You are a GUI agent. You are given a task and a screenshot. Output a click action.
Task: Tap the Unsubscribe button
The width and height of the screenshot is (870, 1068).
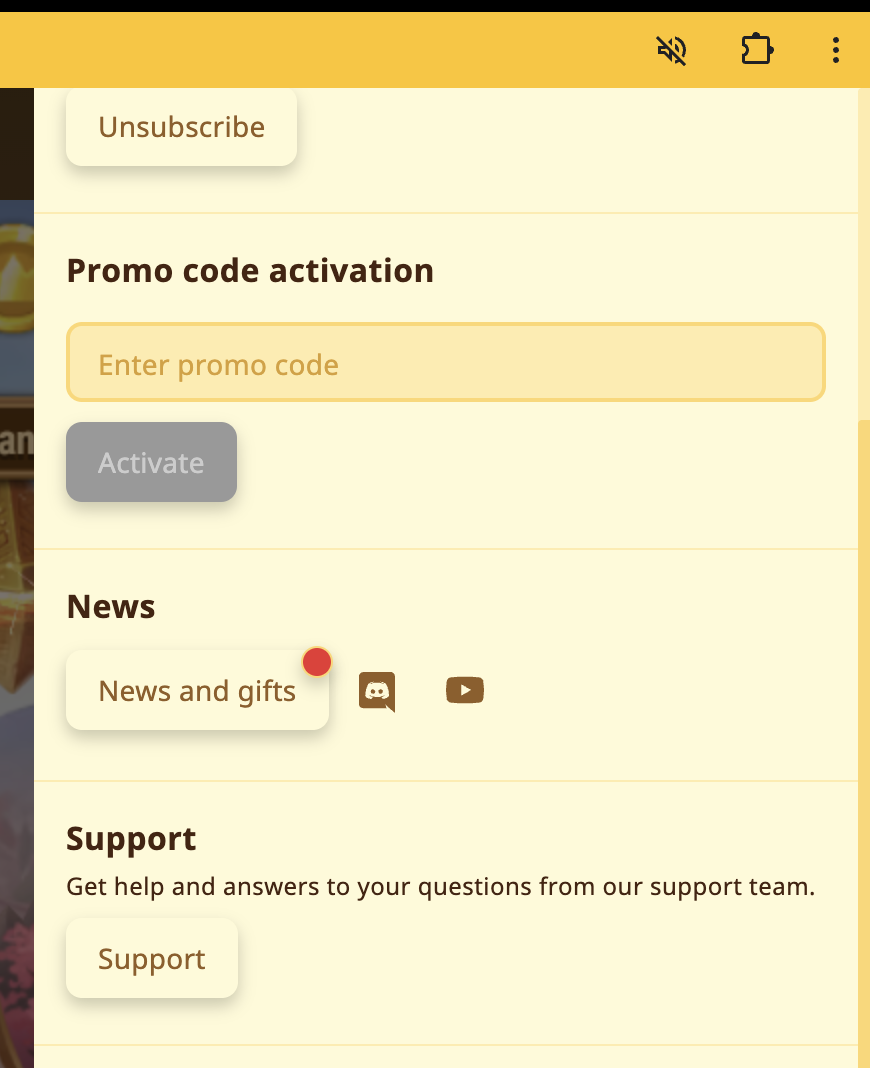[181, 127]
